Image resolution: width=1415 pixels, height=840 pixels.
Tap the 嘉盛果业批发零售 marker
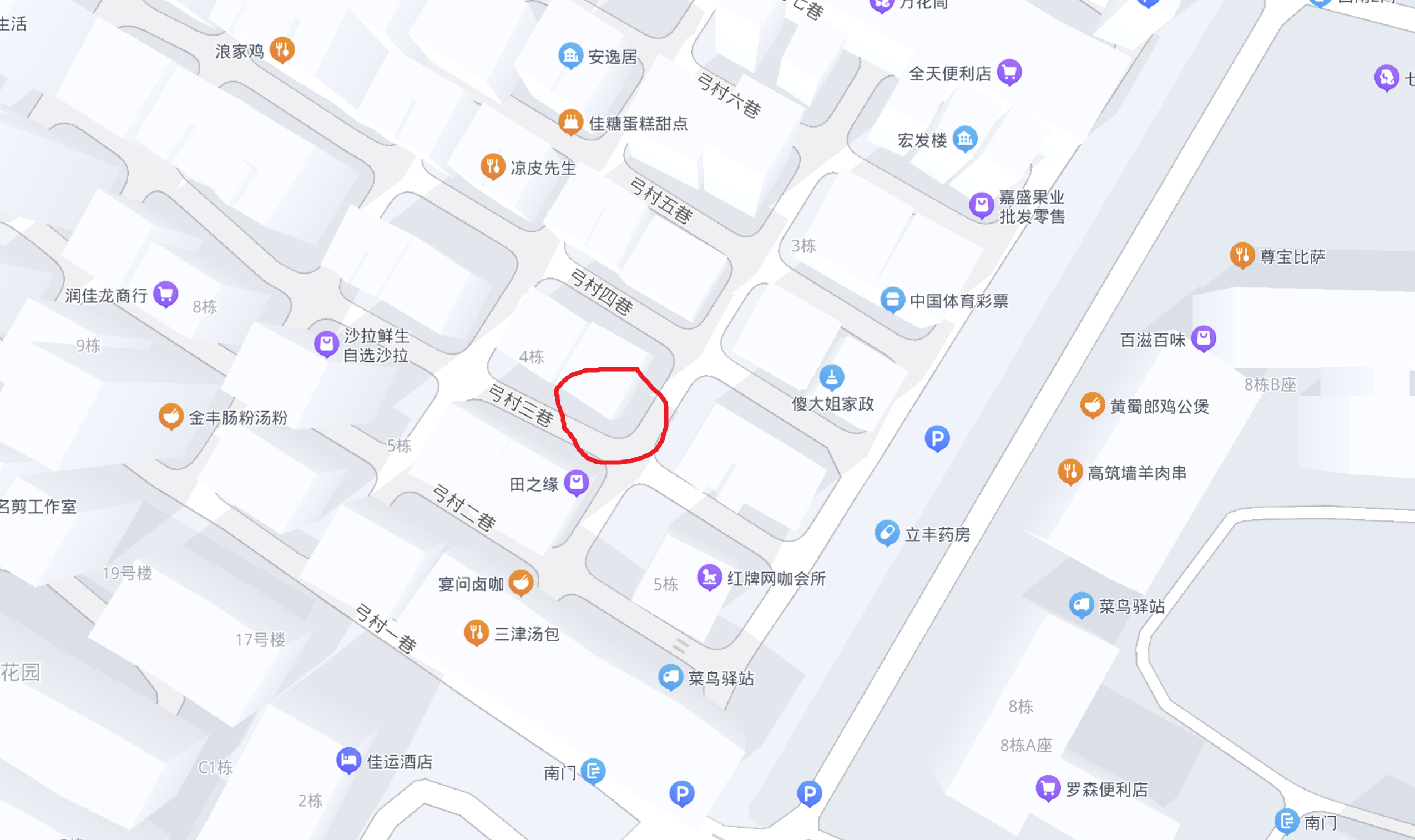pyautogui.click(x=981, y=205)
